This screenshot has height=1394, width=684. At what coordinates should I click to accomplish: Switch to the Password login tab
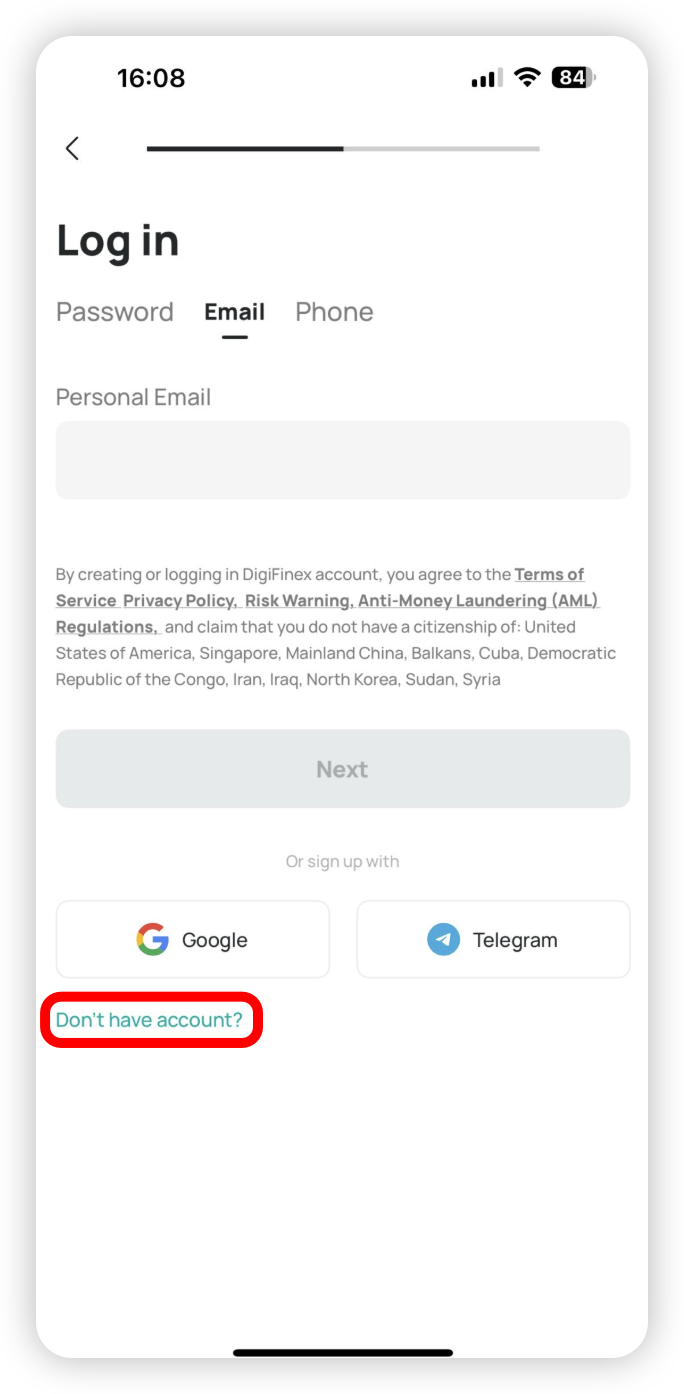pyautogui.click(x=115, y=312)
